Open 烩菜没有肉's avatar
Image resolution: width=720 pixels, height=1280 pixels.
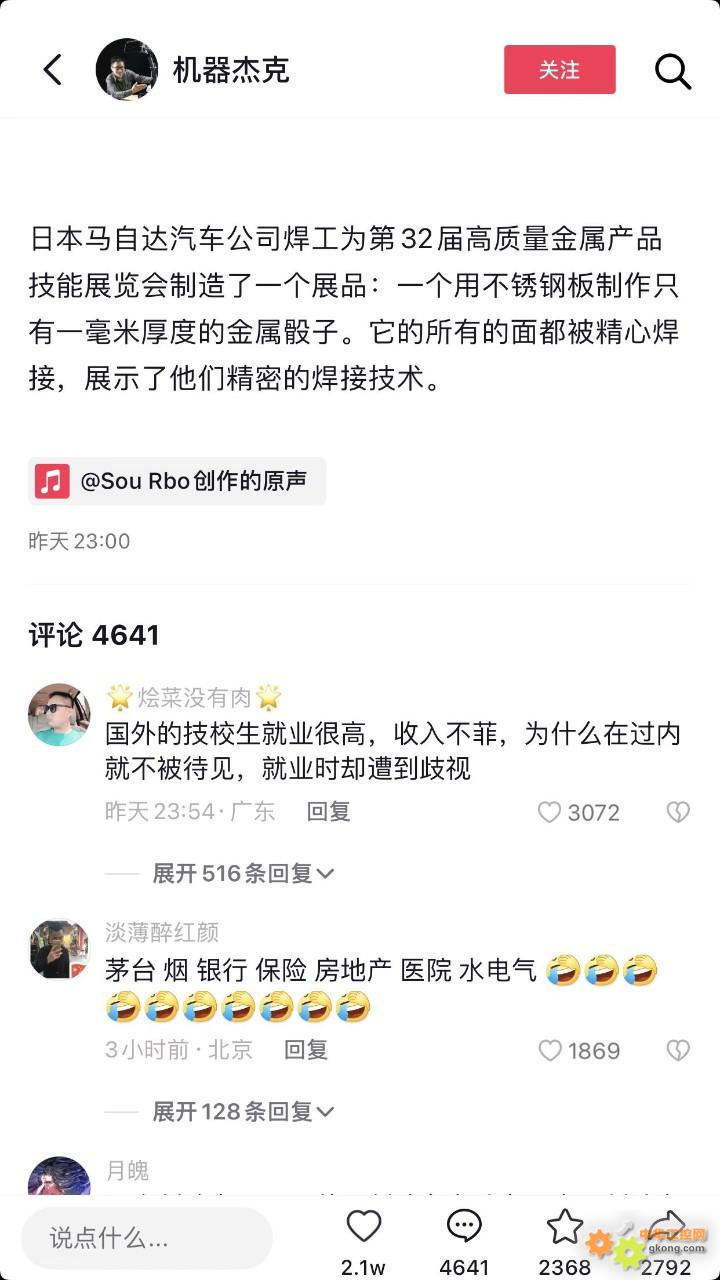[59, 715]
